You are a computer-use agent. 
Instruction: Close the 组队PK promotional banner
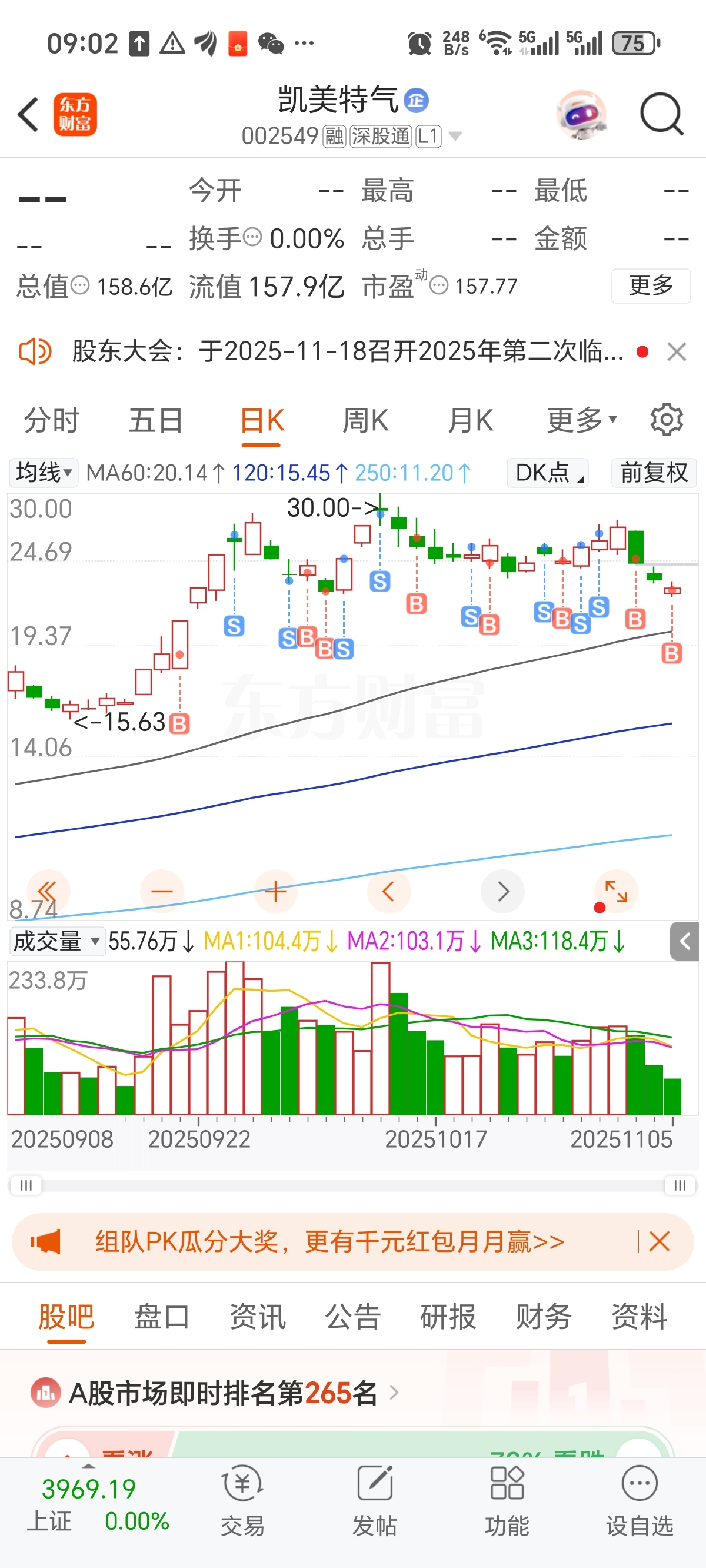pyautogui.click(x=659, y=1241)
